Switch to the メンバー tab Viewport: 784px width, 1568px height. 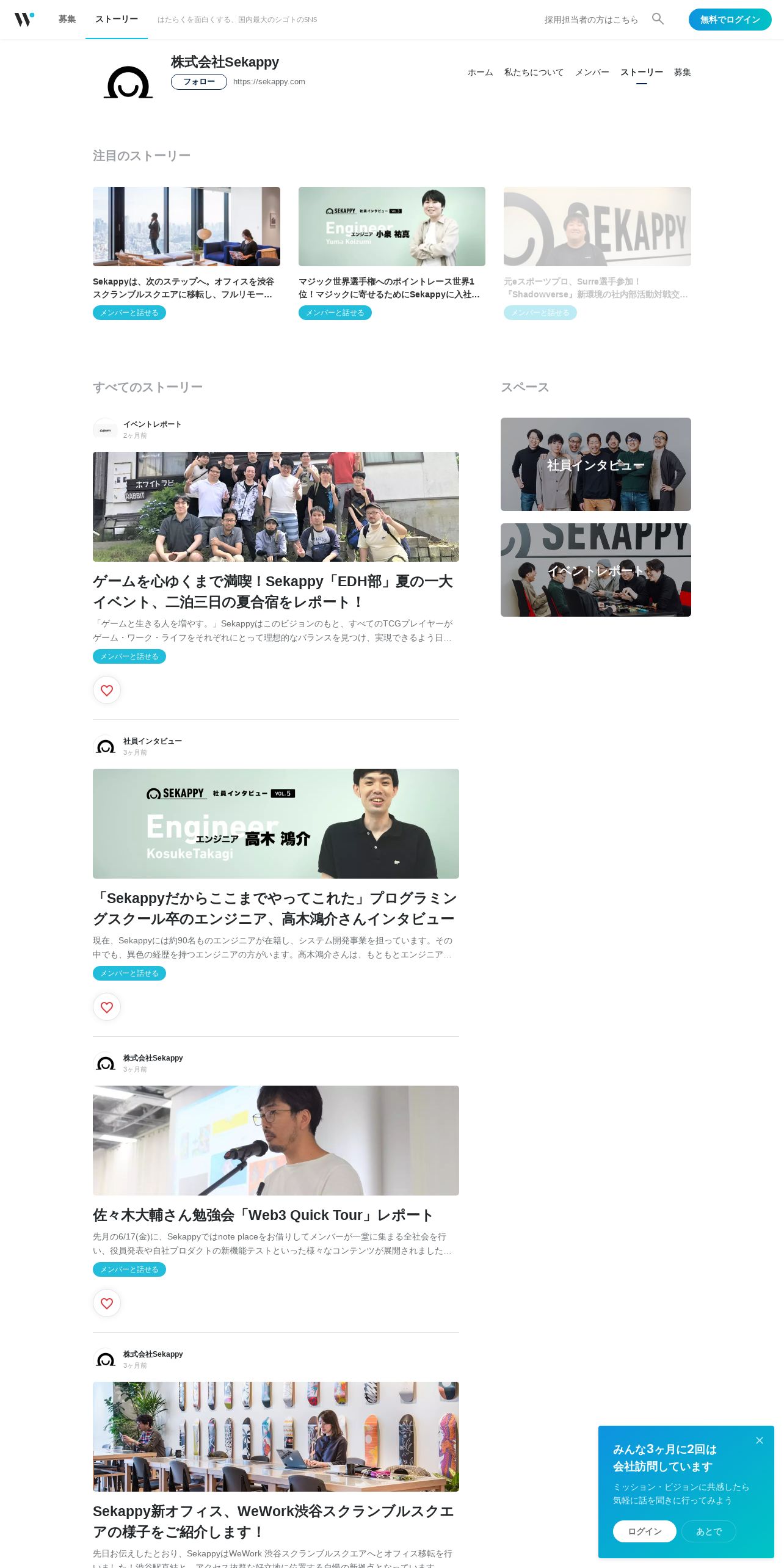(x=592, y=72)
